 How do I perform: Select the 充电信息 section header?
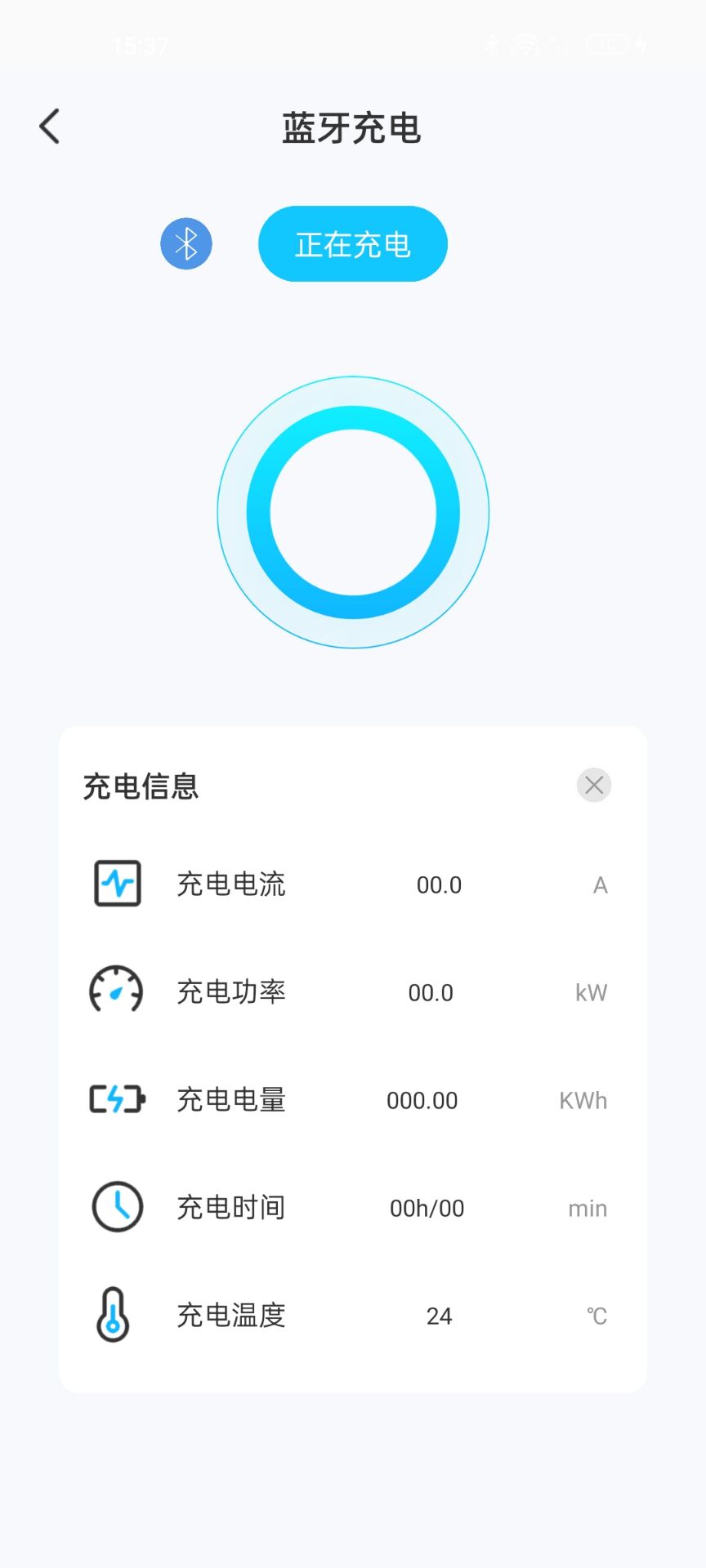pyautogui.click(x=139, y=785)
